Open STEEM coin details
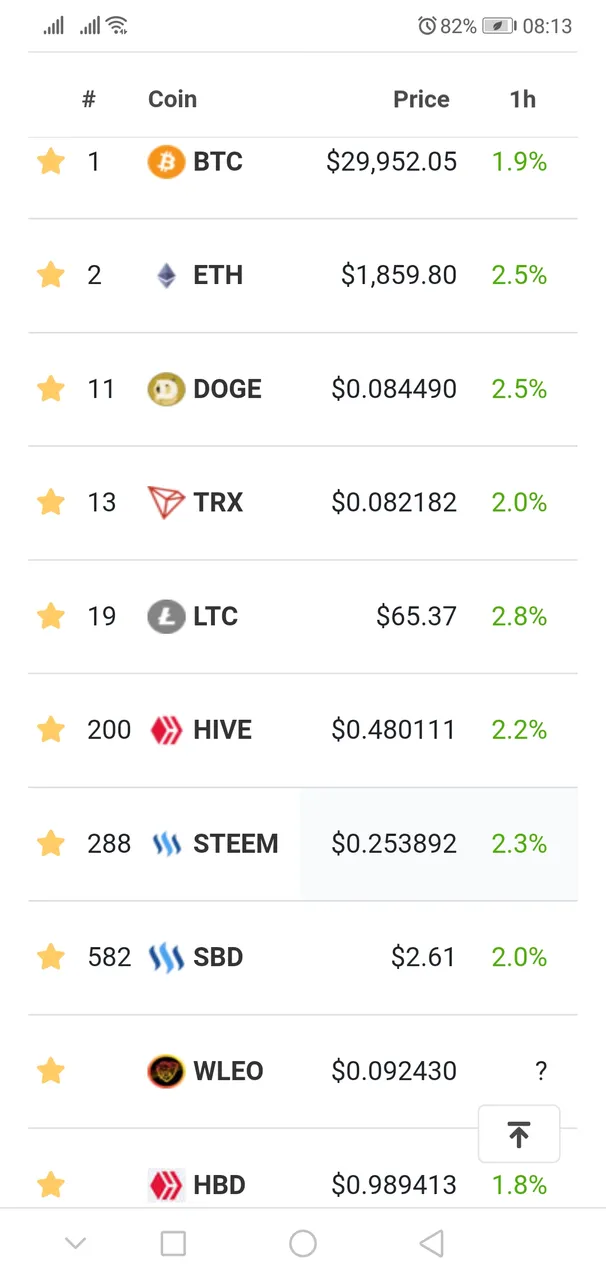Screen dimensions: 606x1280 [x=235, y=844]
